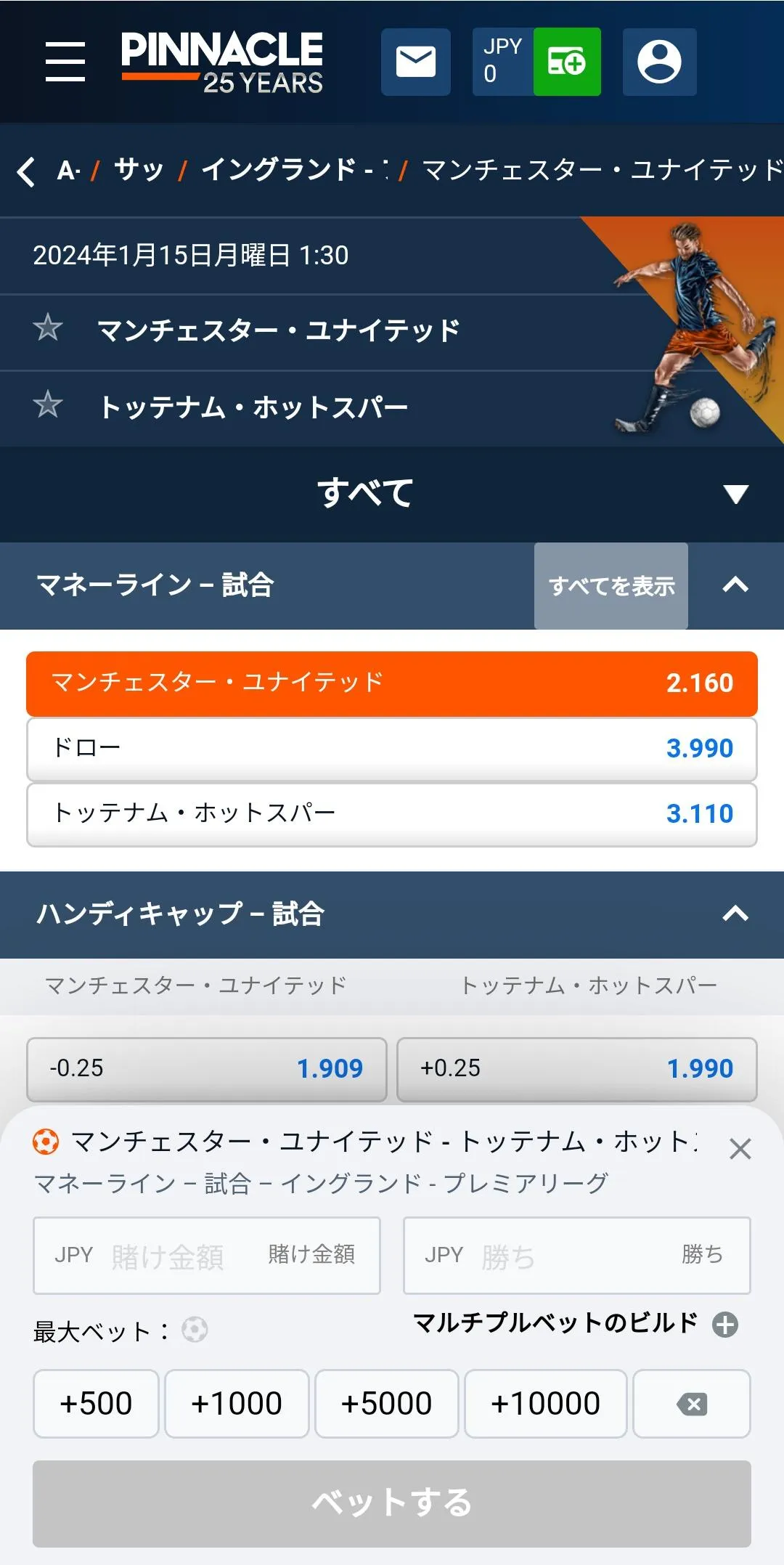Focus the 賭け金額 stake field
The height and width of the screenshot is (1565, 784).
(x=207, y=1255)
